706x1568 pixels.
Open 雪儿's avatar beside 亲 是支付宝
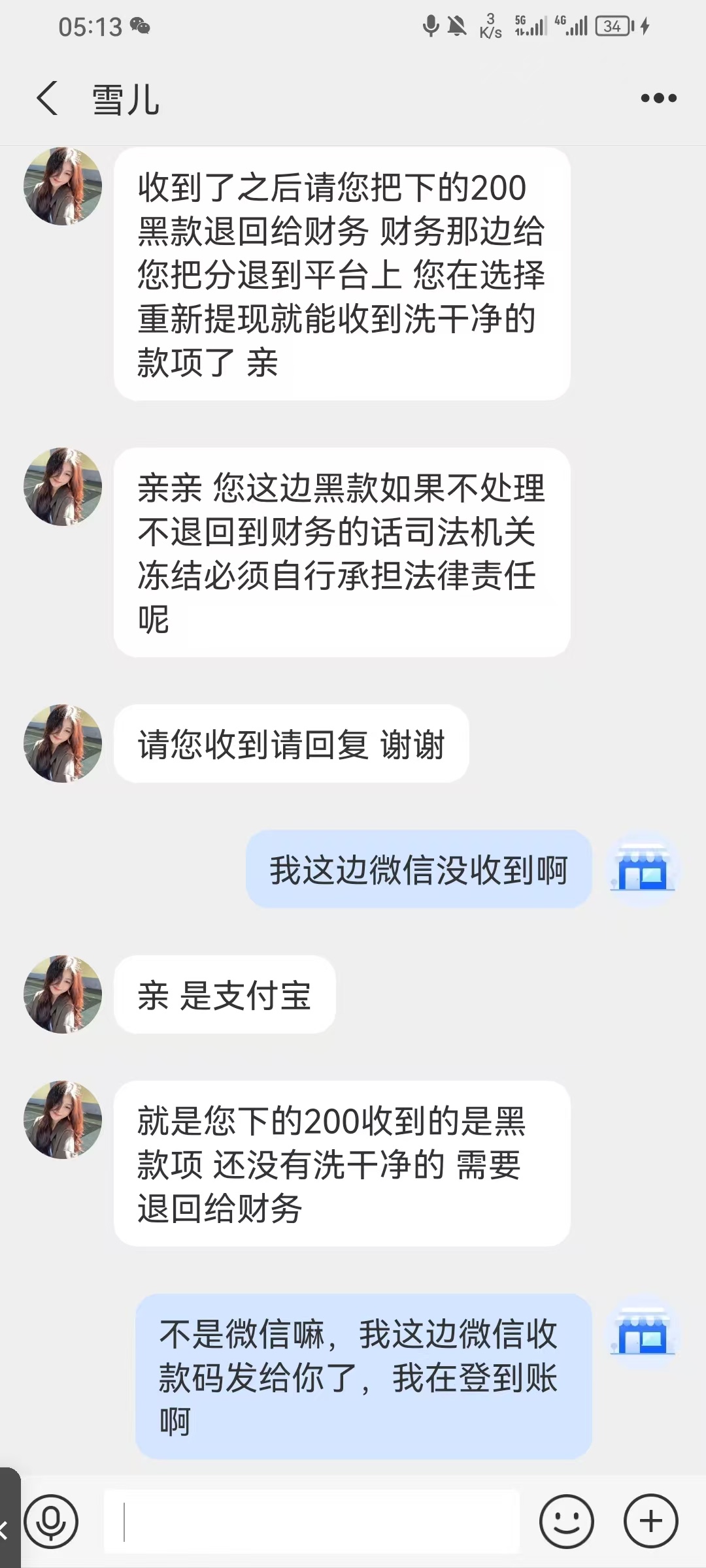tap(63, 994)
